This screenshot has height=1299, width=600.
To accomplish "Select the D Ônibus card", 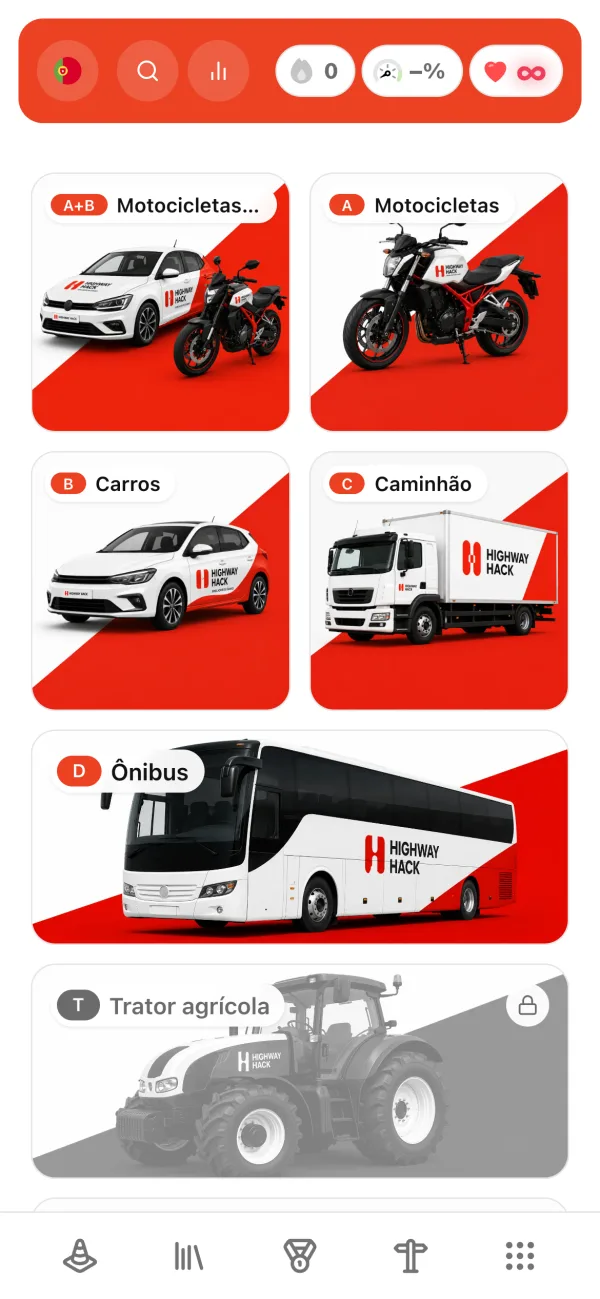I will point(300,837).
